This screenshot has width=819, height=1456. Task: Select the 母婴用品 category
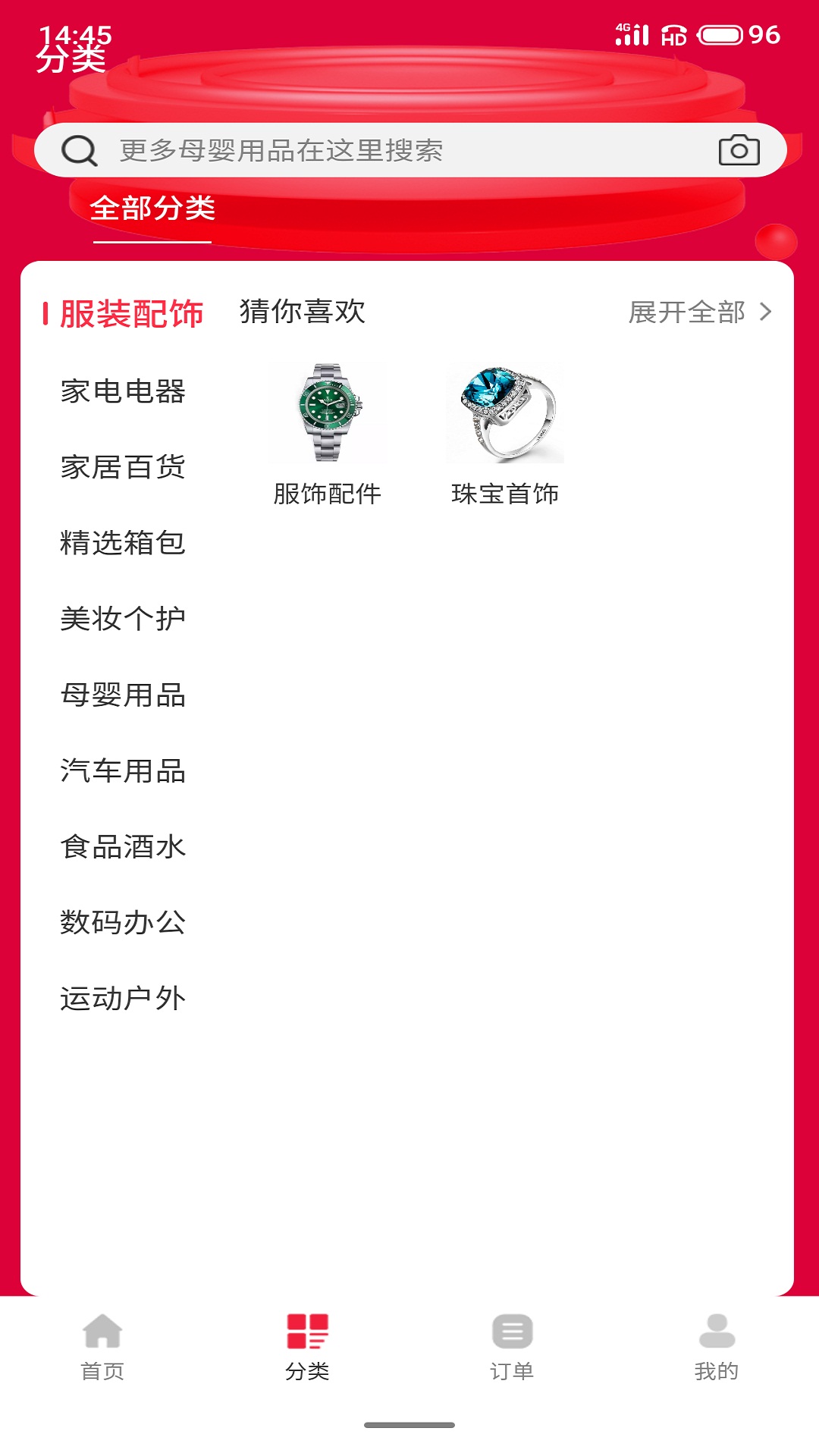(123, 695)
